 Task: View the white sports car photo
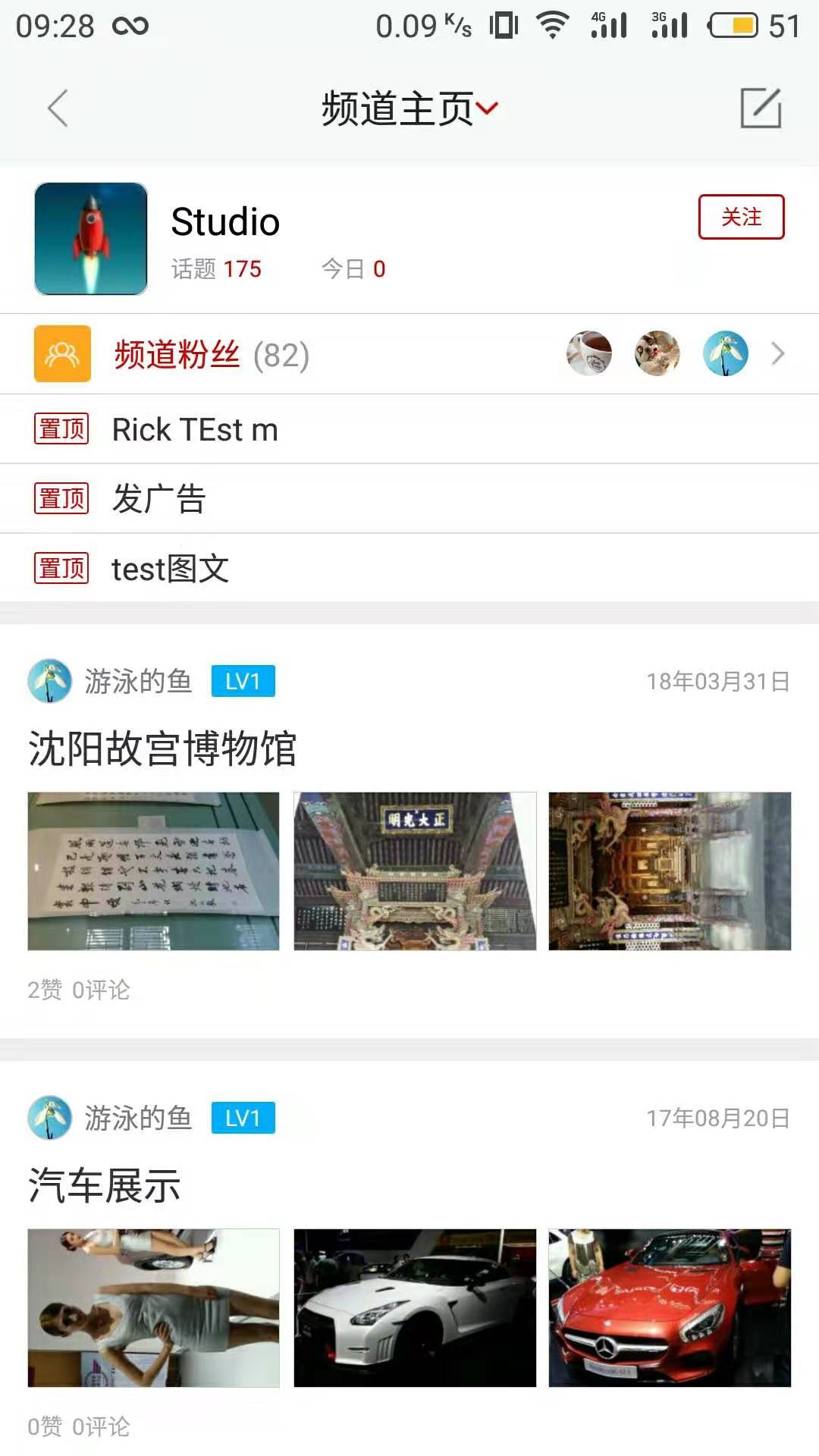tap(415, 1307)
